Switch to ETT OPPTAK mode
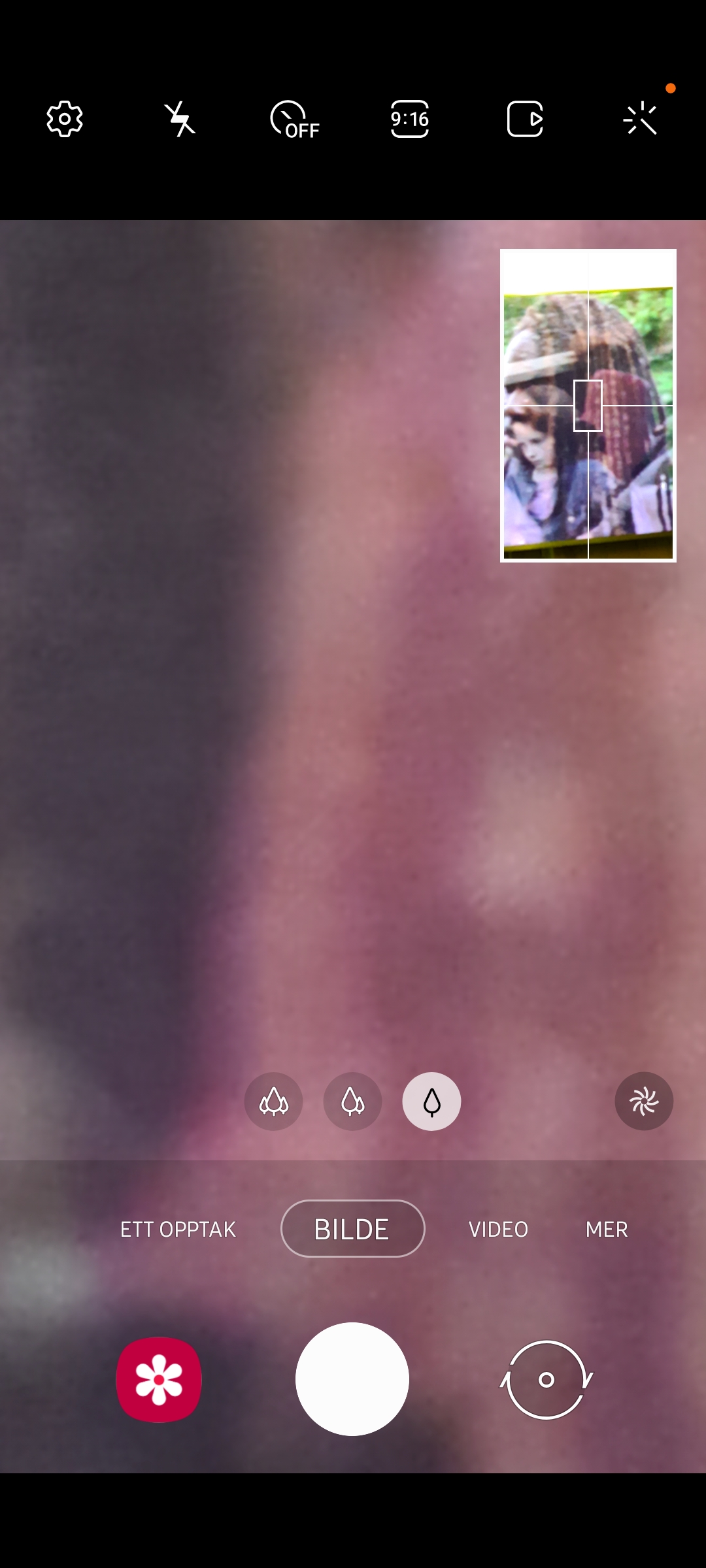This screenshot has width=706, height=1568. 178,1229
